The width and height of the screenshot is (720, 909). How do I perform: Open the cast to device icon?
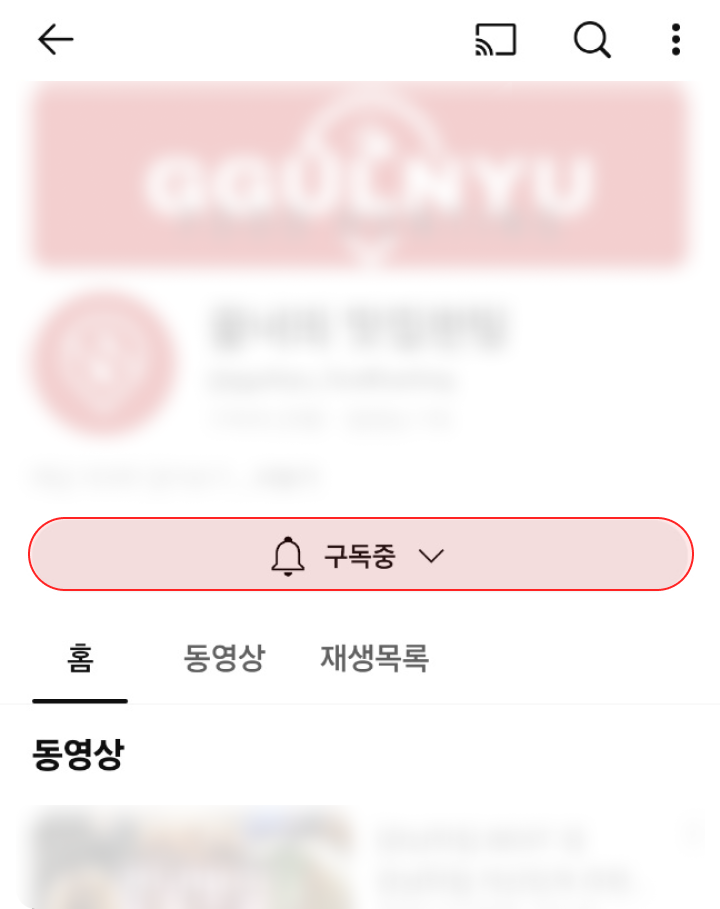pos(496,40)
